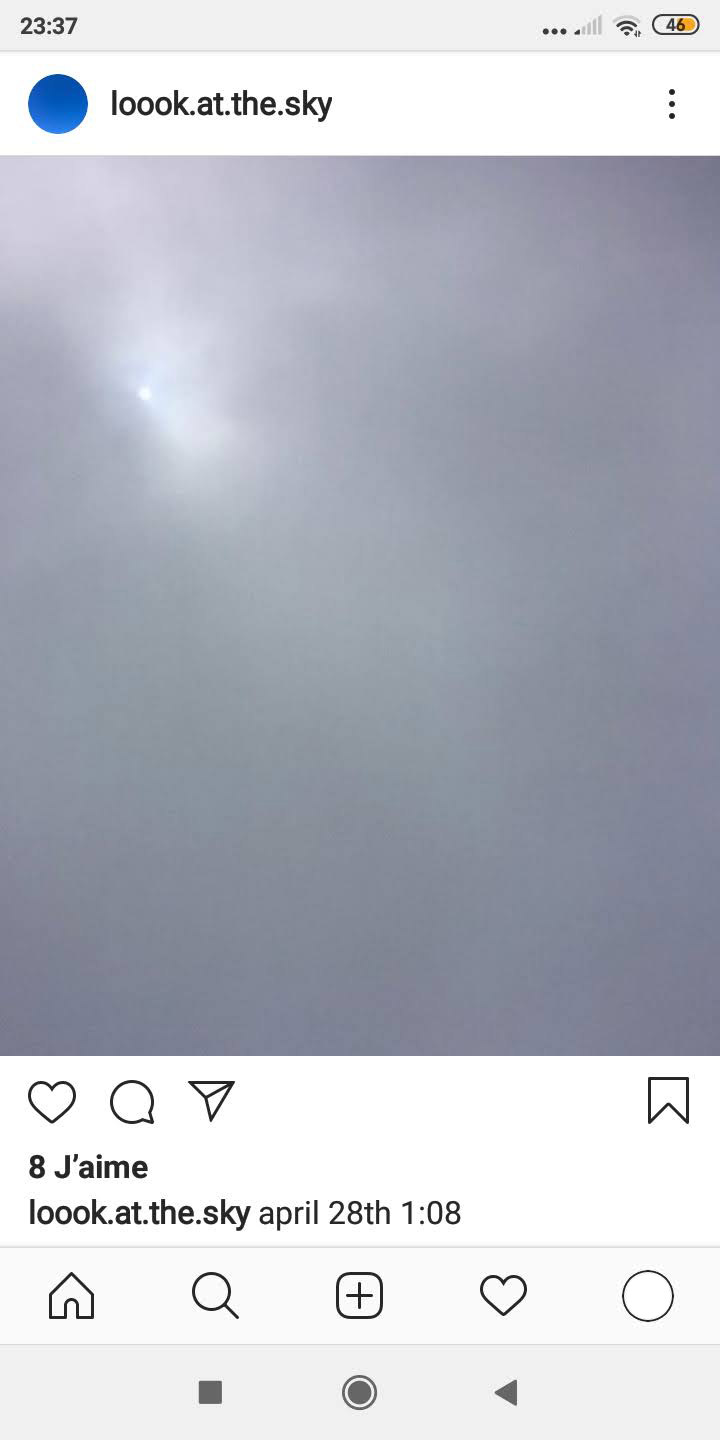Open the Activity heart tab
This screenshot has height=1440, width=720.
503,1296
